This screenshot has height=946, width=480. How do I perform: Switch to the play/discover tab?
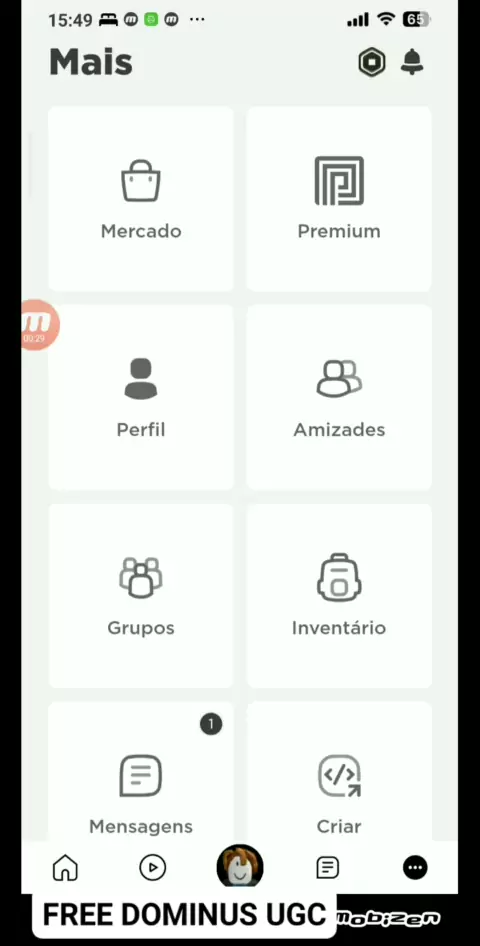coord(153,868)
